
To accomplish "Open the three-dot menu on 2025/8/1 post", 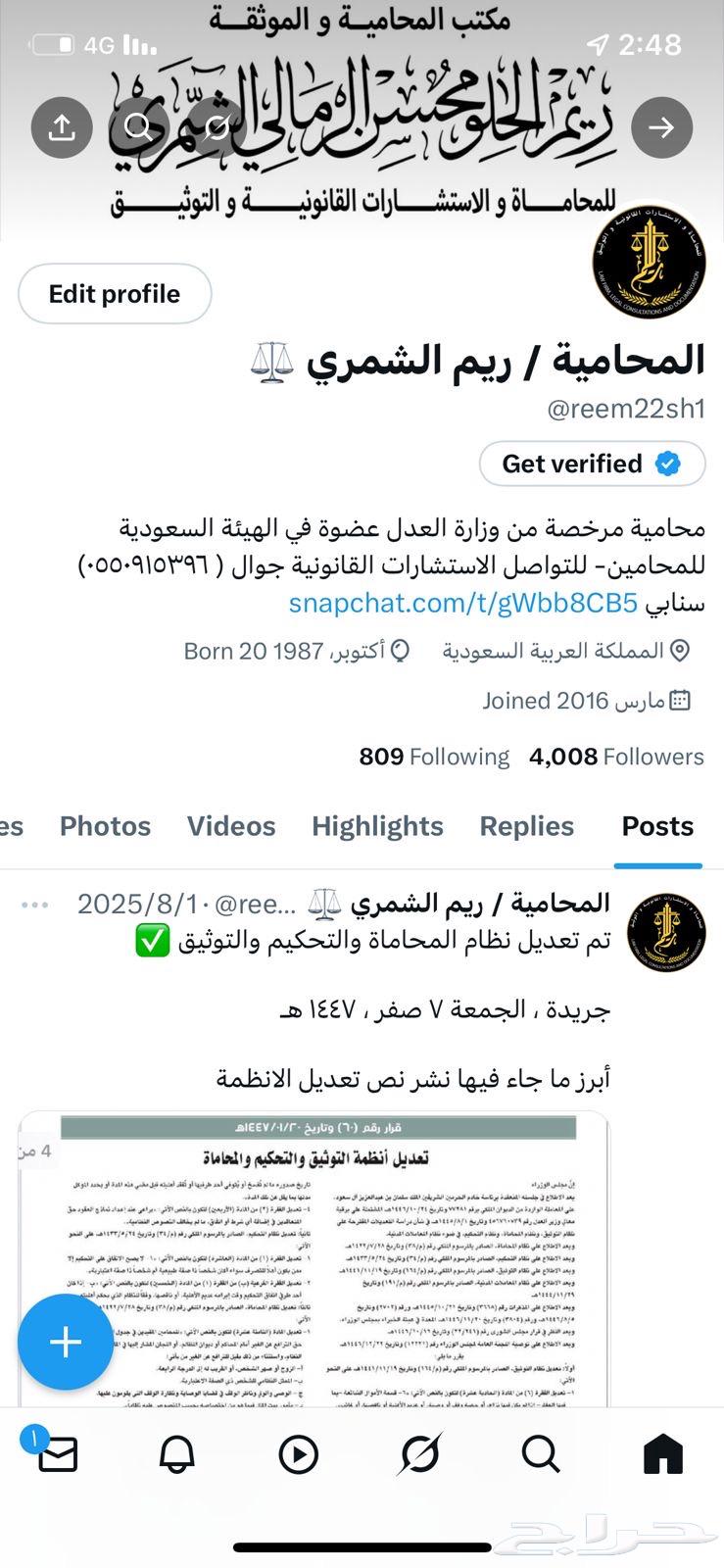I will pos(35,904).
